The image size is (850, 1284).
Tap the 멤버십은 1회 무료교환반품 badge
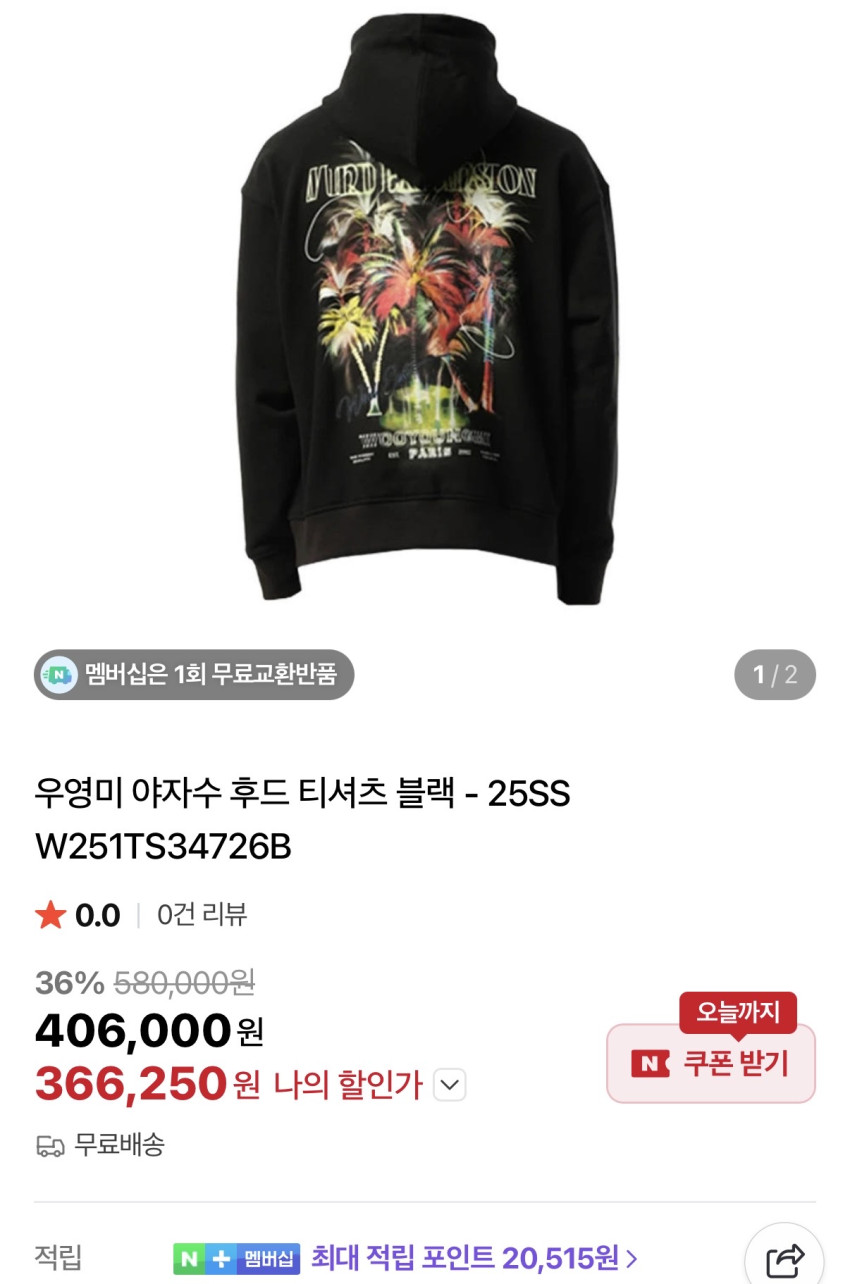(194, 674)
